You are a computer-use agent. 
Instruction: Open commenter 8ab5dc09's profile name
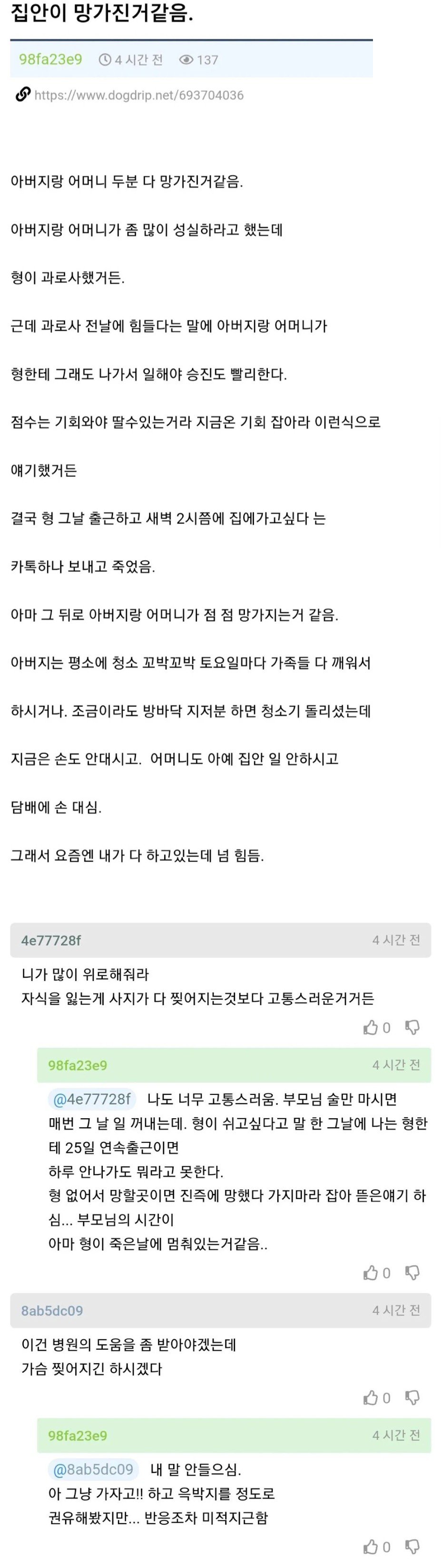pos(52,1310)
